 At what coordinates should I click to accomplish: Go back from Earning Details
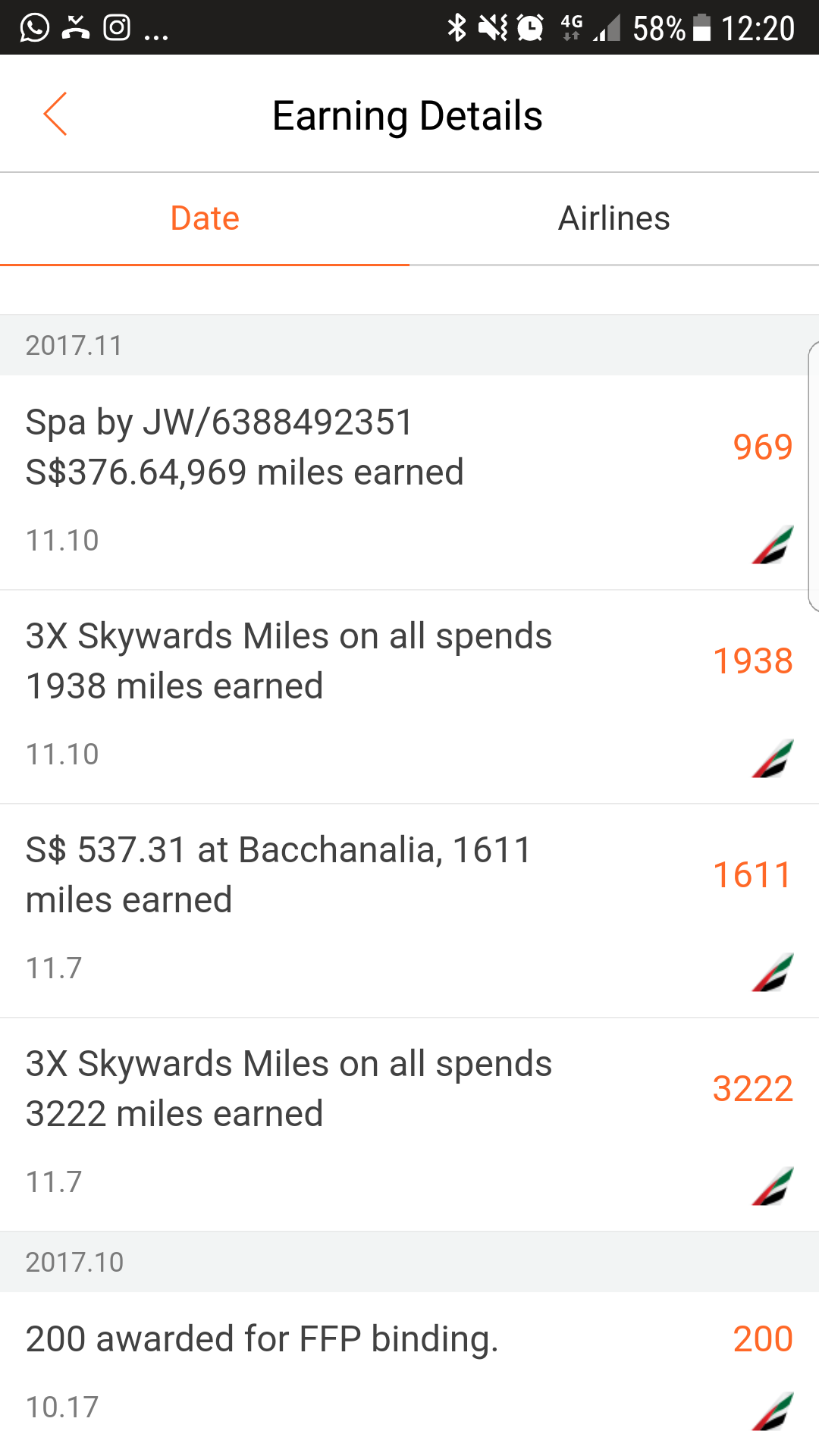pyautogui.click(x=55, y=115)
